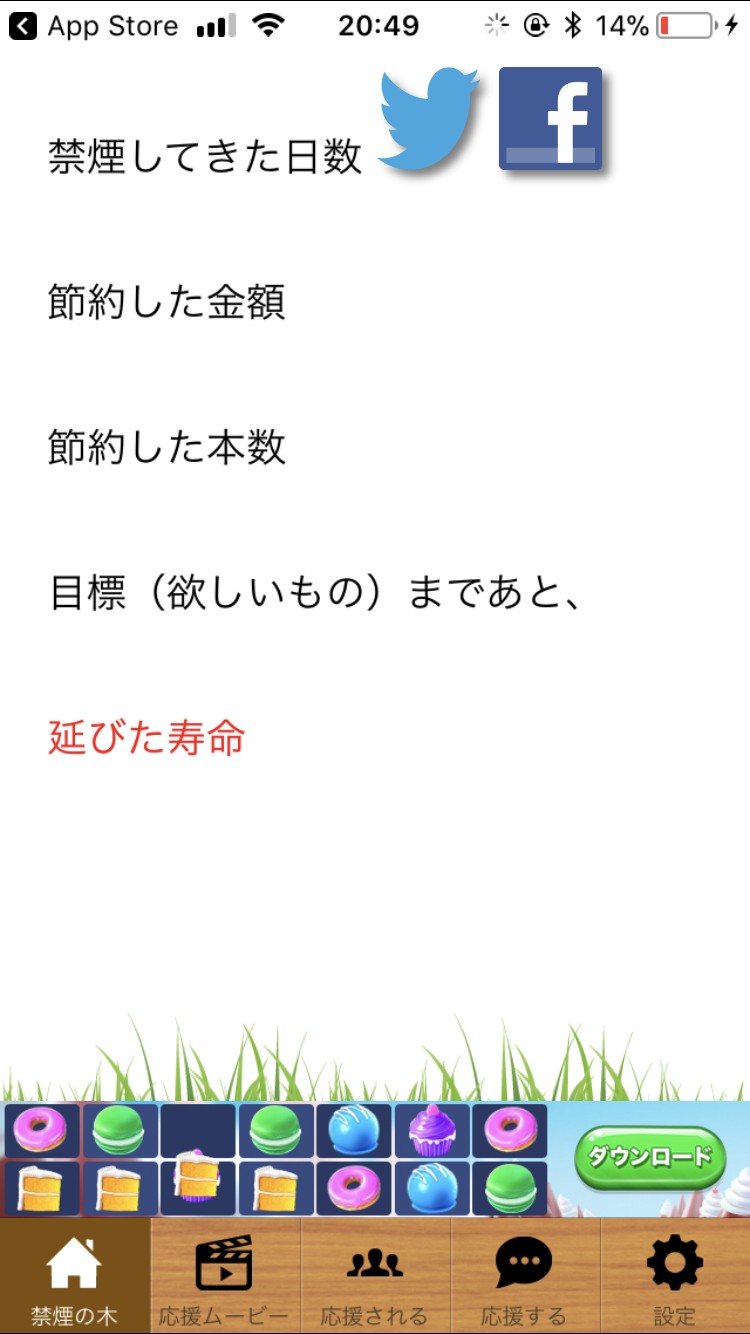Go to the 応援される tab
This screenshot has width=750, height=1334.
375,1276
